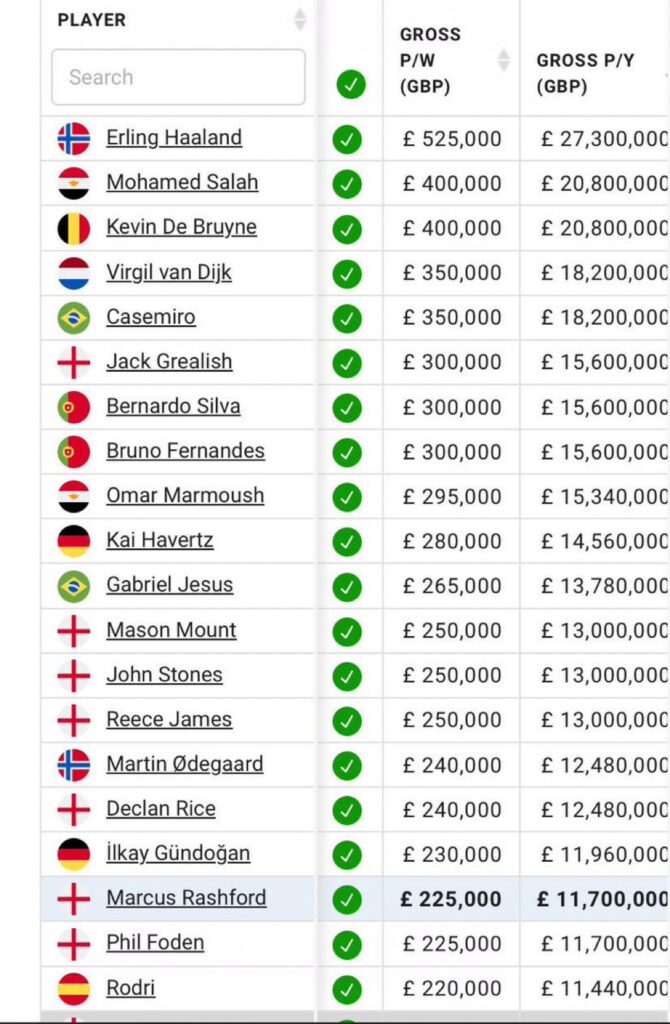Open Marcus Rashford's player link
This screenshot has width=670, height=1024.
[186, 898]
